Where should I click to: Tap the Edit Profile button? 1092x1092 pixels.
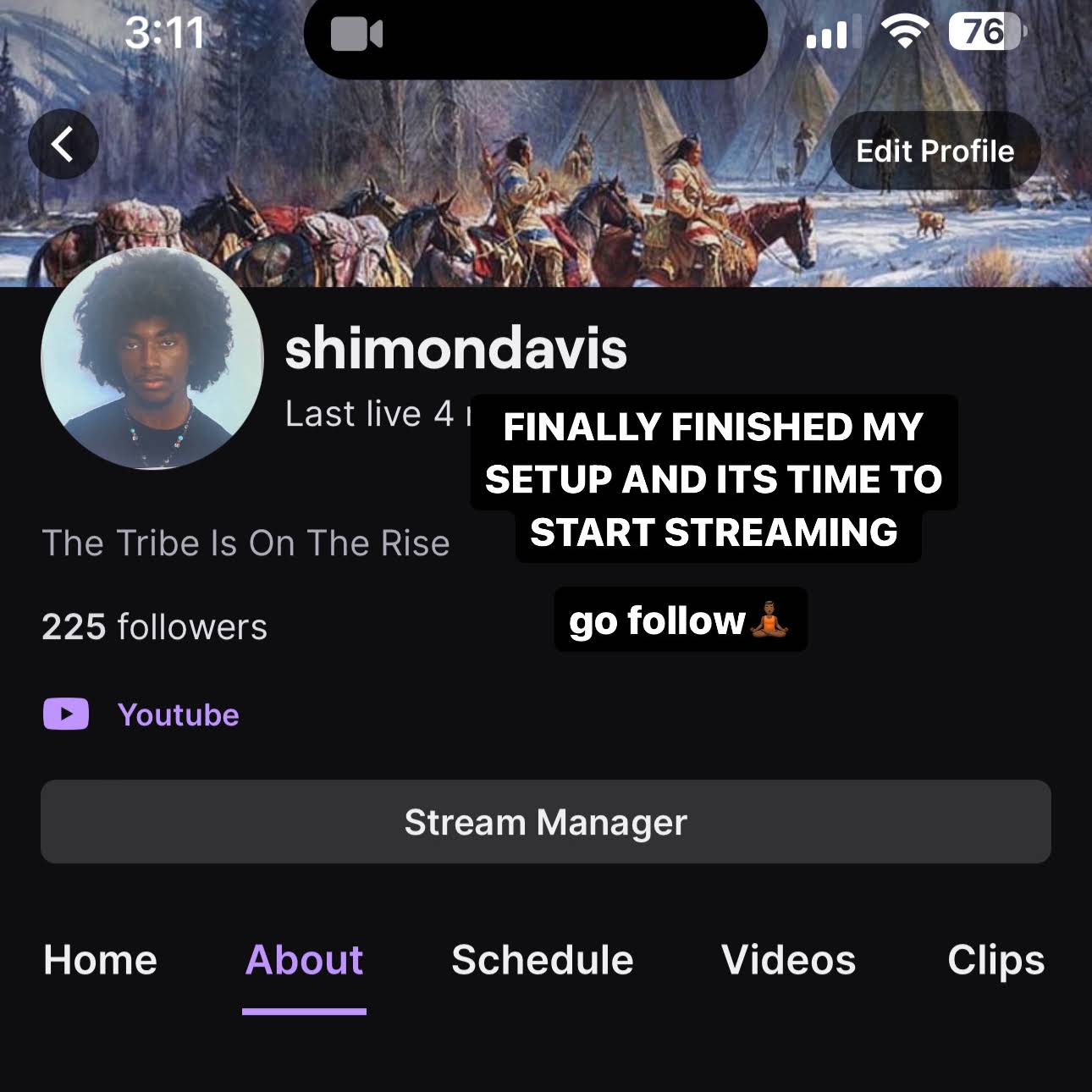(935, 151)
